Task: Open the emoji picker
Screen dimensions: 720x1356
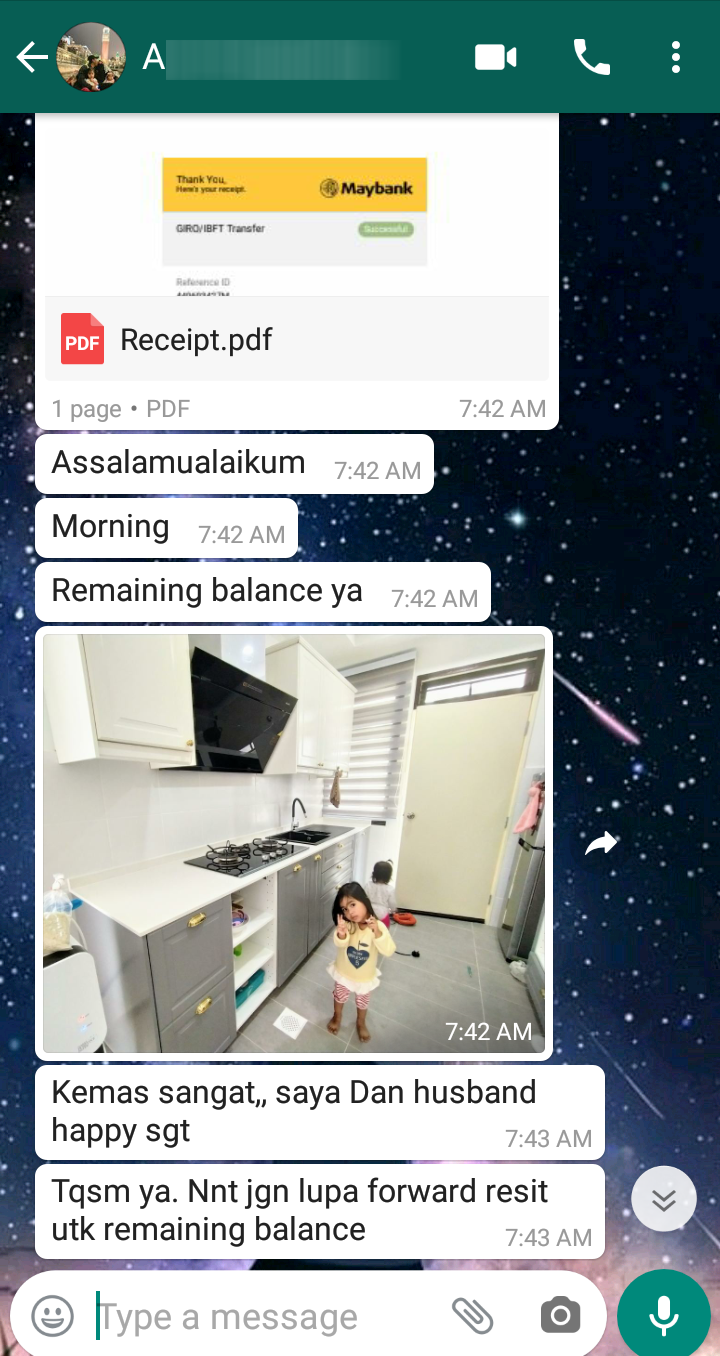Action: (x=52, y=1316)
